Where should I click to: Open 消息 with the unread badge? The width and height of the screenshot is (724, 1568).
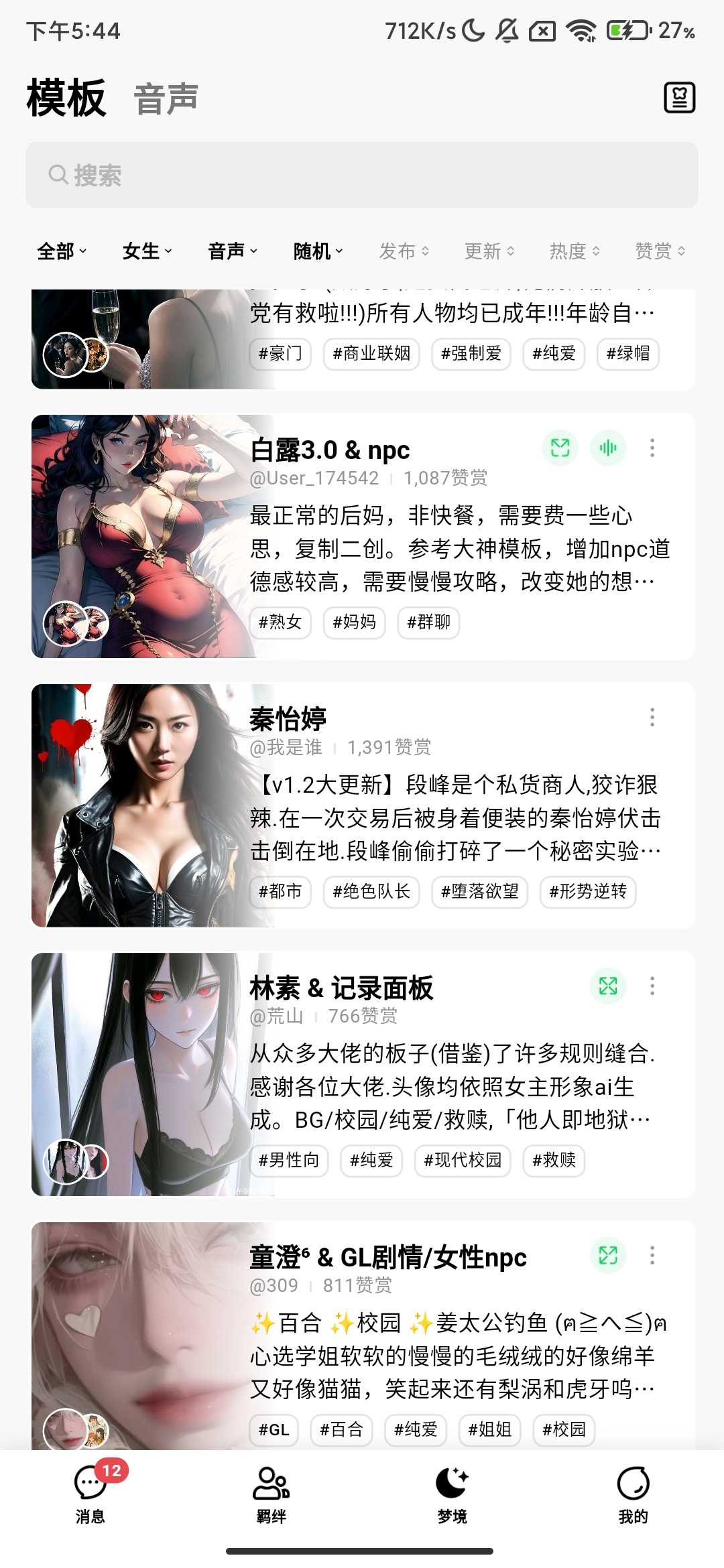pos(90,1491)
